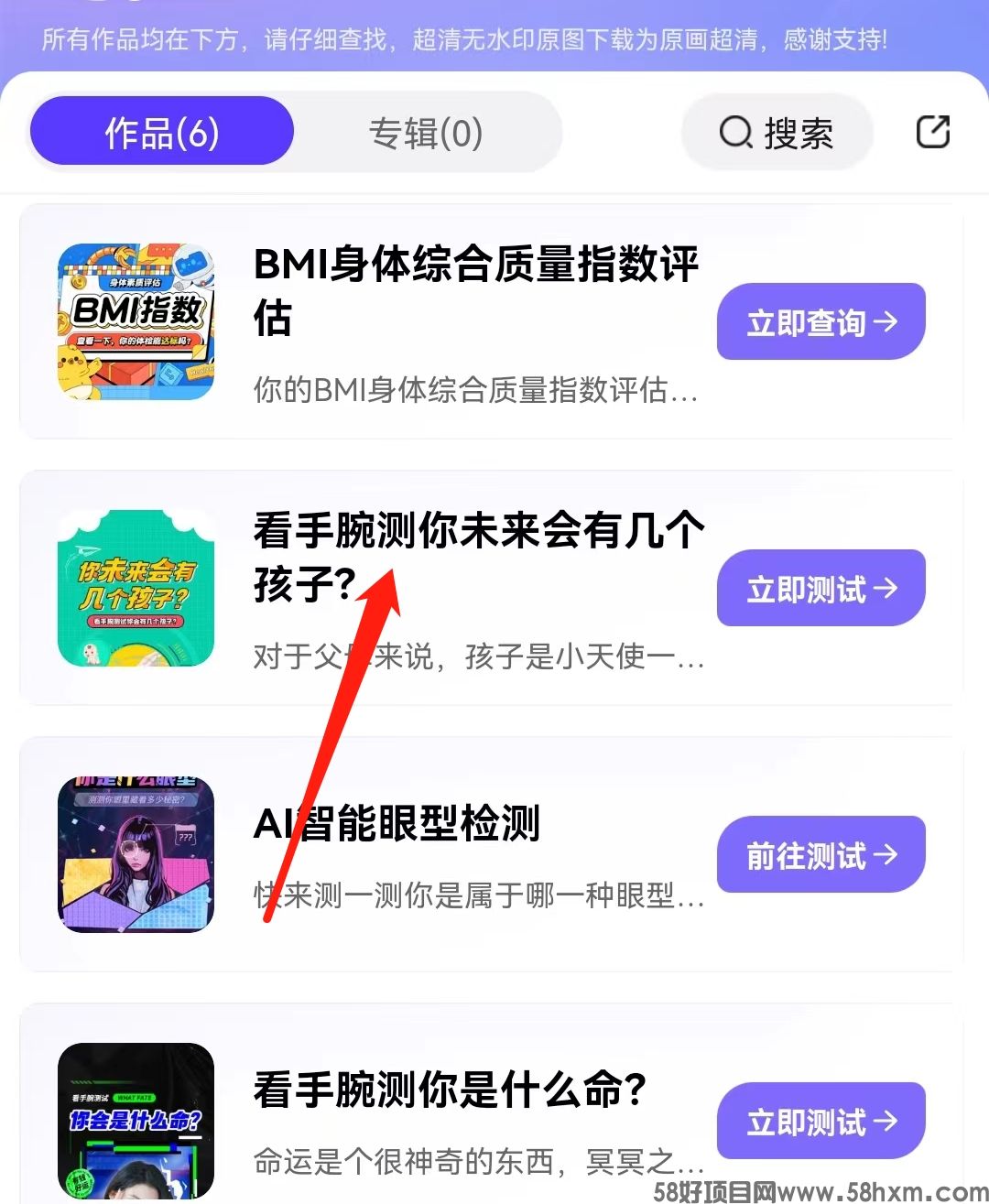Image resolution: width=989 pixels, height=1204 pixels.
Task: Tap 前往测试 for AI智能眼型检测
Action: [821, 855]
